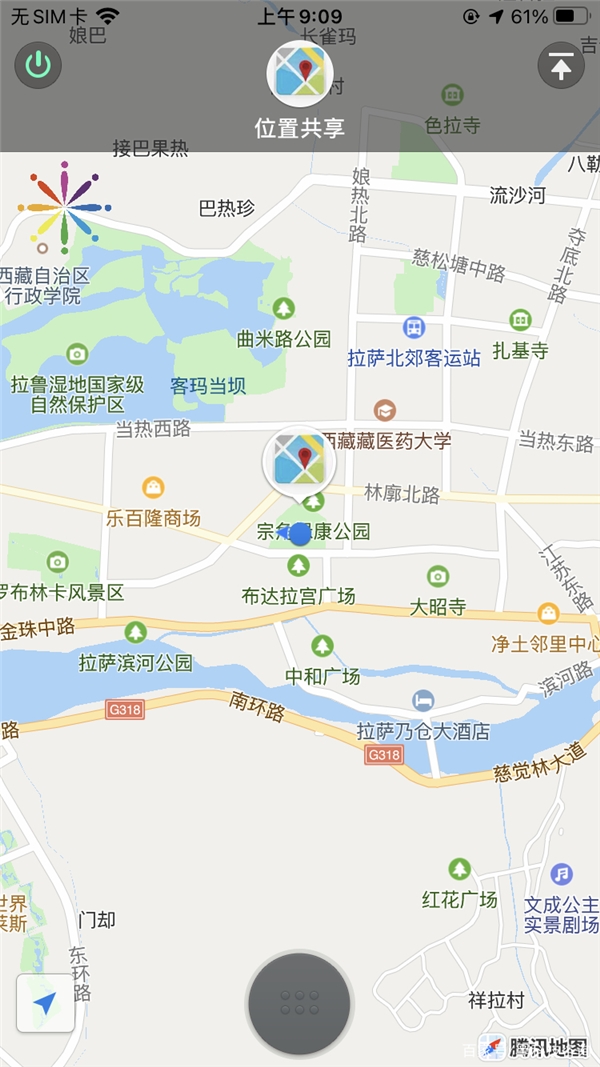Select the shared location pin on the map
Screen dimensions: 600x1067
[299, 462]
